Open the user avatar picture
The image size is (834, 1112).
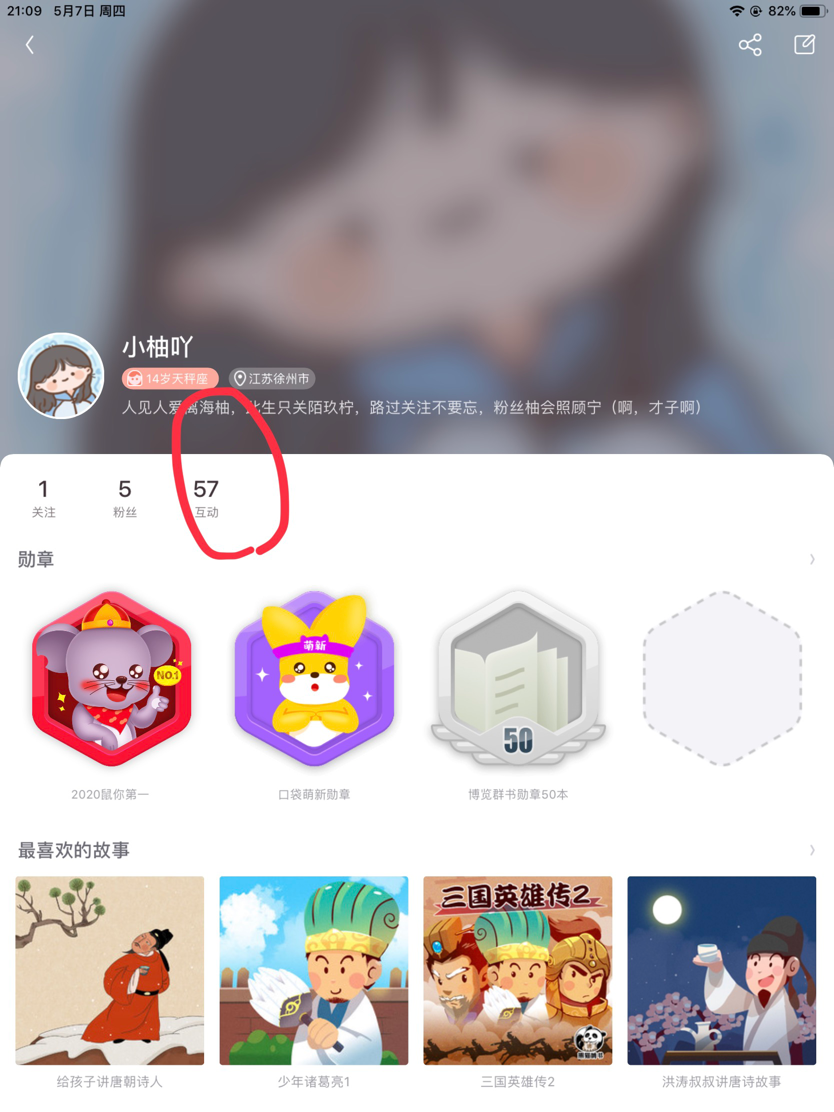[x=61, y=376]
